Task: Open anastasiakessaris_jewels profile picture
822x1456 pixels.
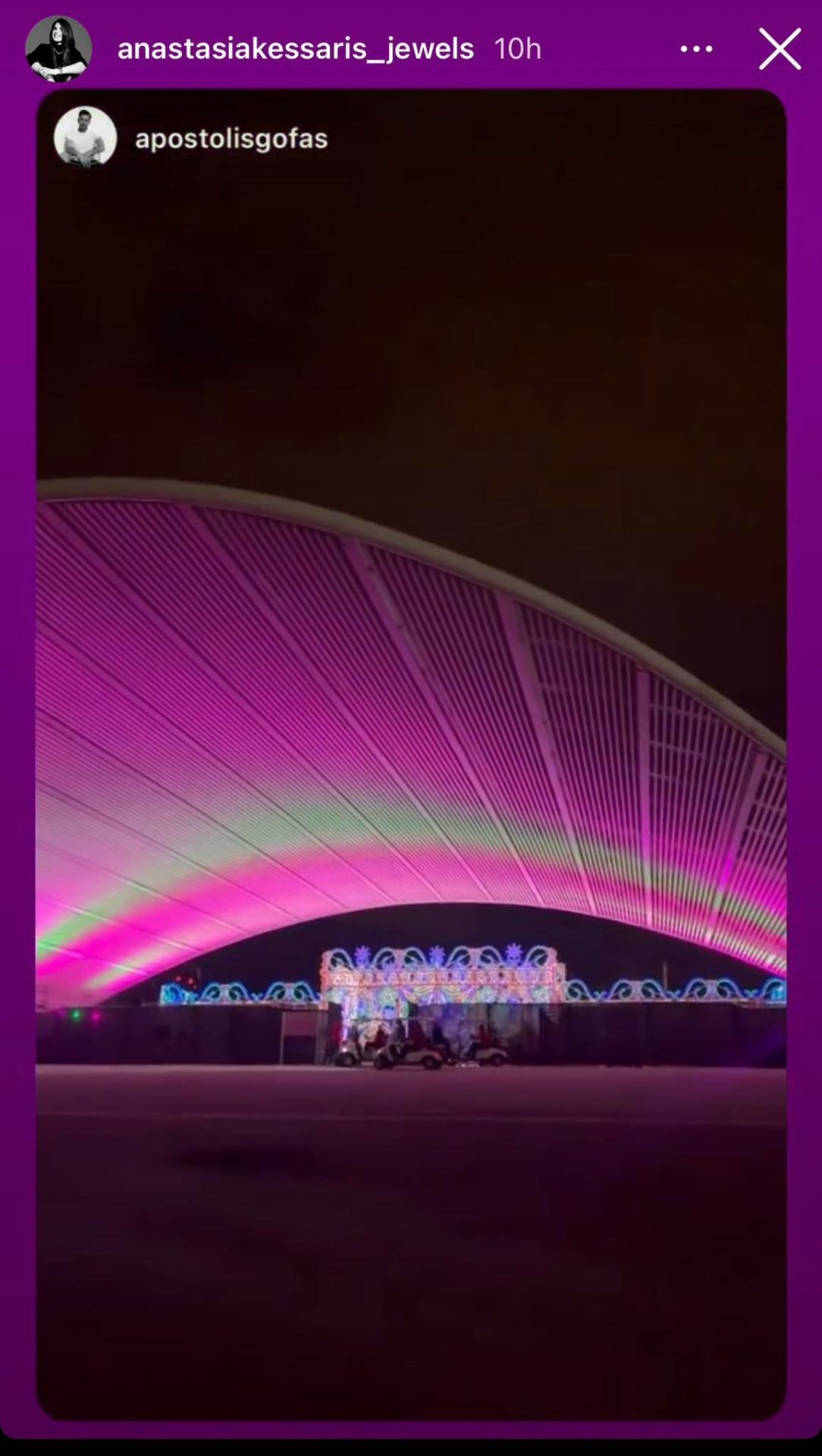Action: (58, 49)
